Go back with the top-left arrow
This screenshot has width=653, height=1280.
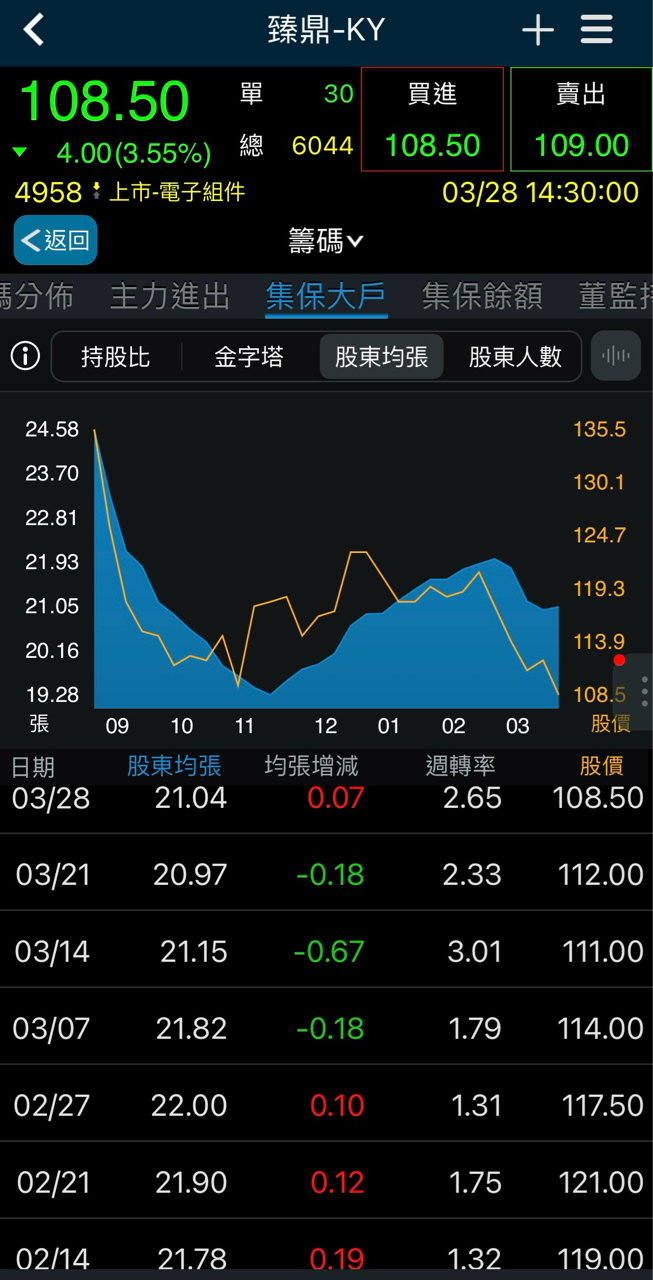pos(34,30)
